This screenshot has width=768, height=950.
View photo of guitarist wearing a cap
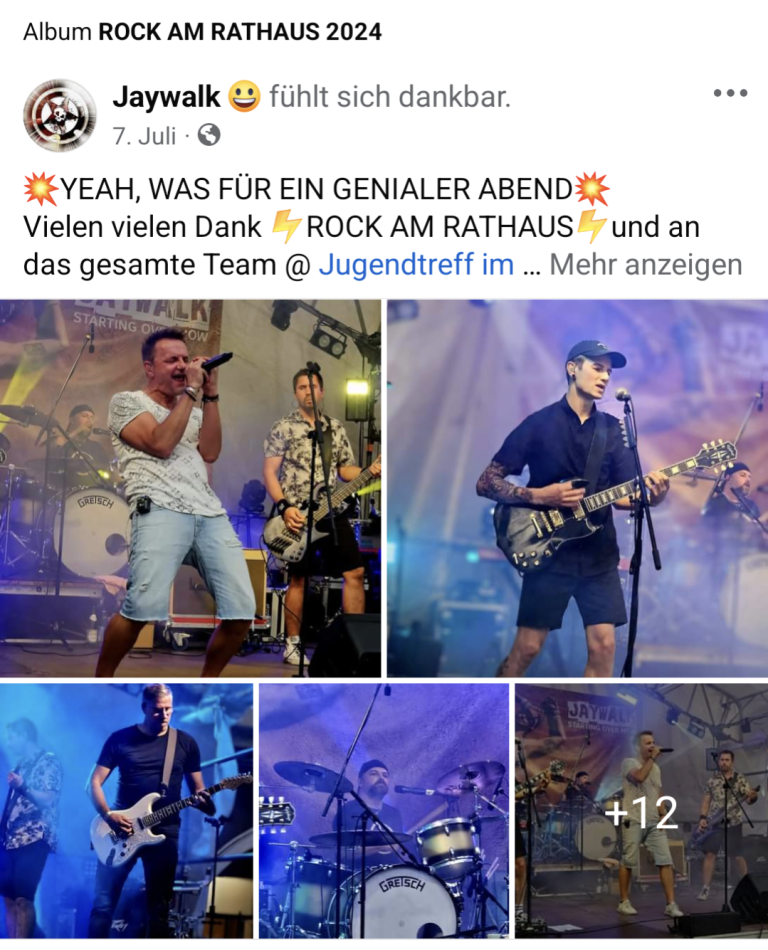(x=577, y=488)
